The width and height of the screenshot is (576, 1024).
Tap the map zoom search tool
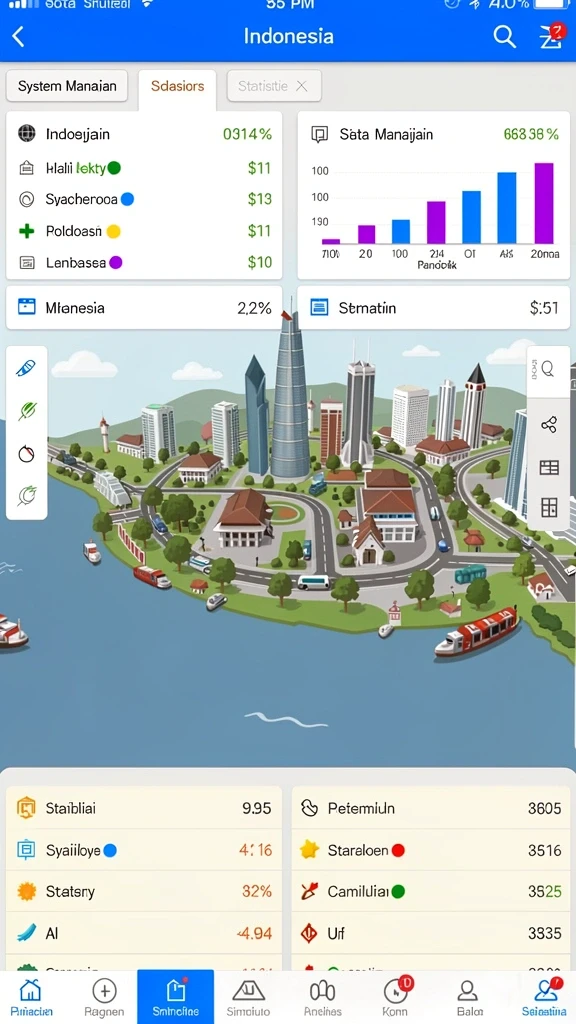548,370
